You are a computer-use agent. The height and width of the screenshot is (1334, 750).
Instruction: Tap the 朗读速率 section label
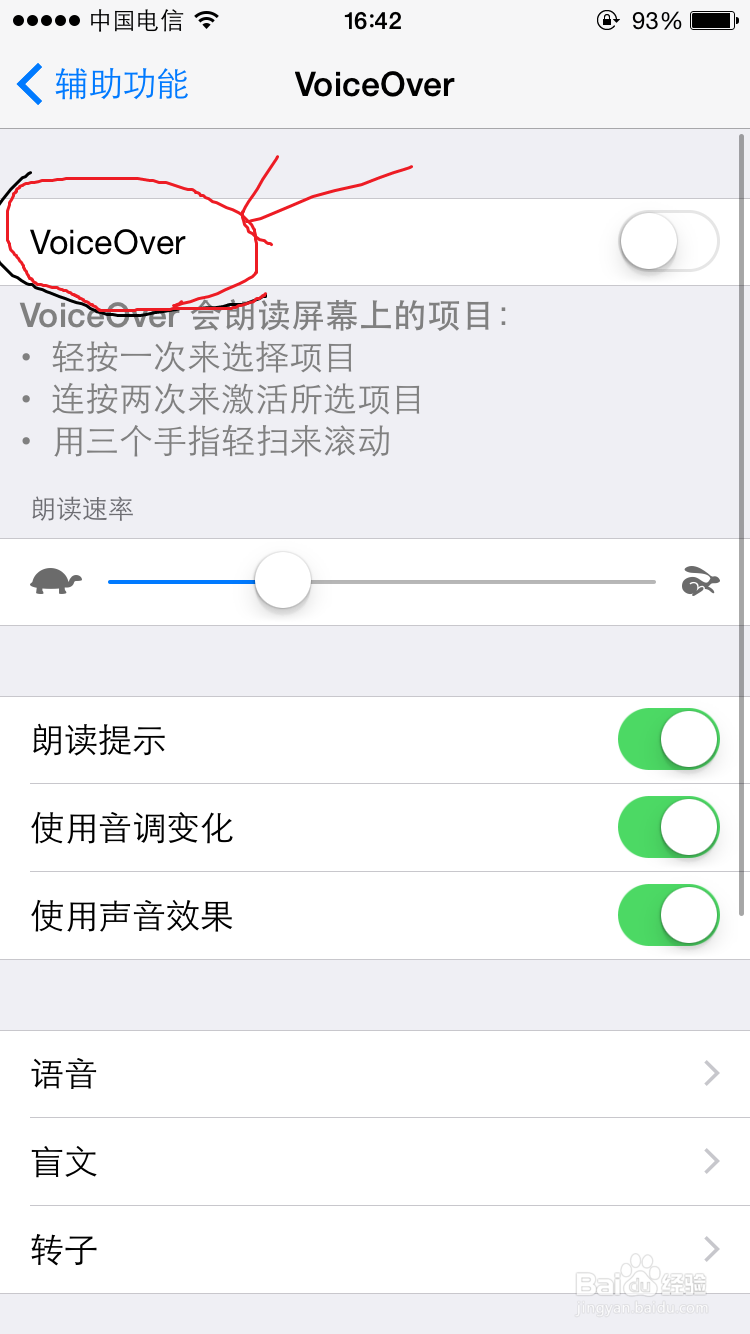(x=81, y=509)
